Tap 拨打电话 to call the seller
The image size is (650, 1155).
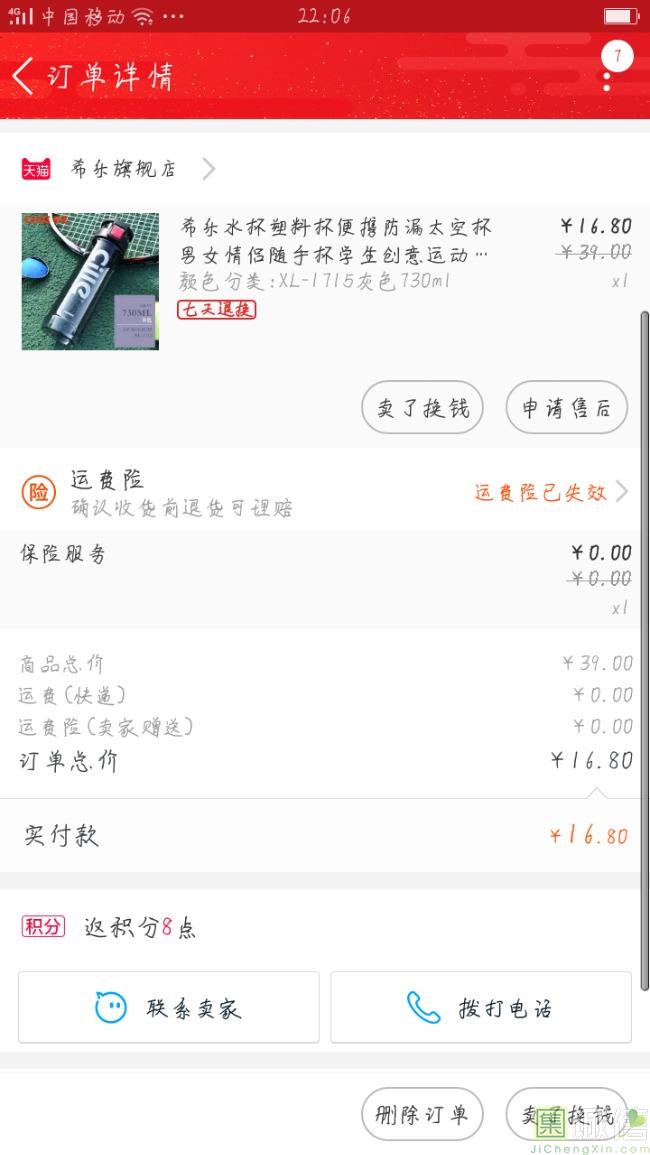click(x=481, y=1007)
